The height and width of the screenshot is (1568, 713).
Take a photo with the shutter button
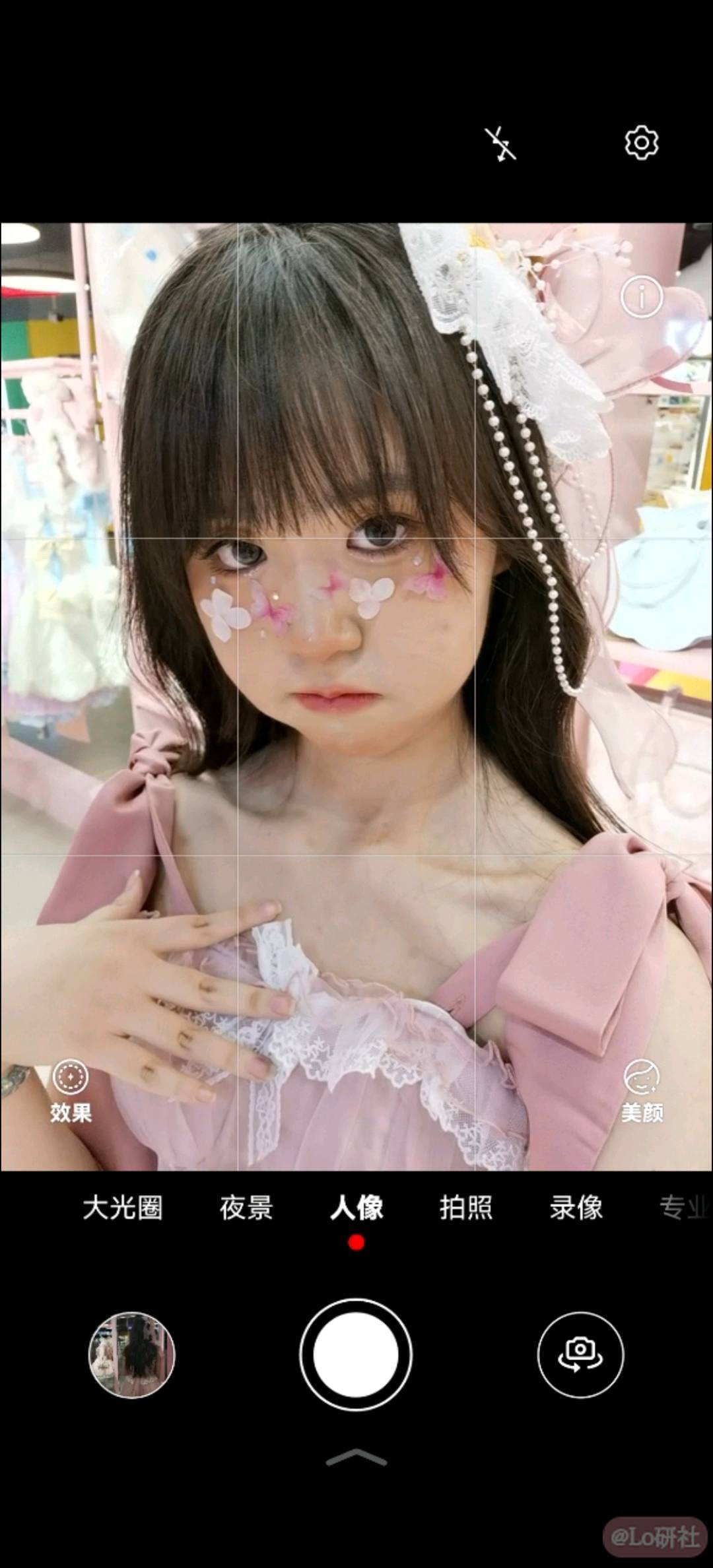(356, 1355)
